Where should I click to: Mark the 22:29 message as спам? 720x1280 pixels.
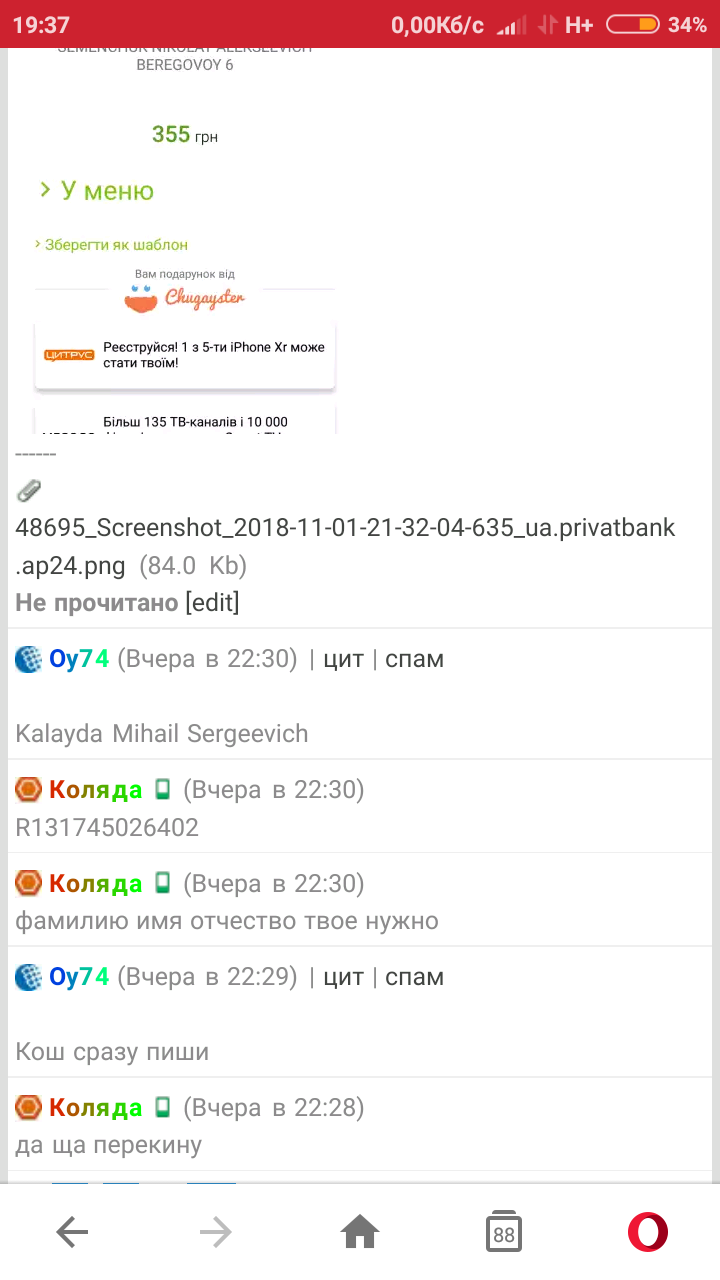414,977
